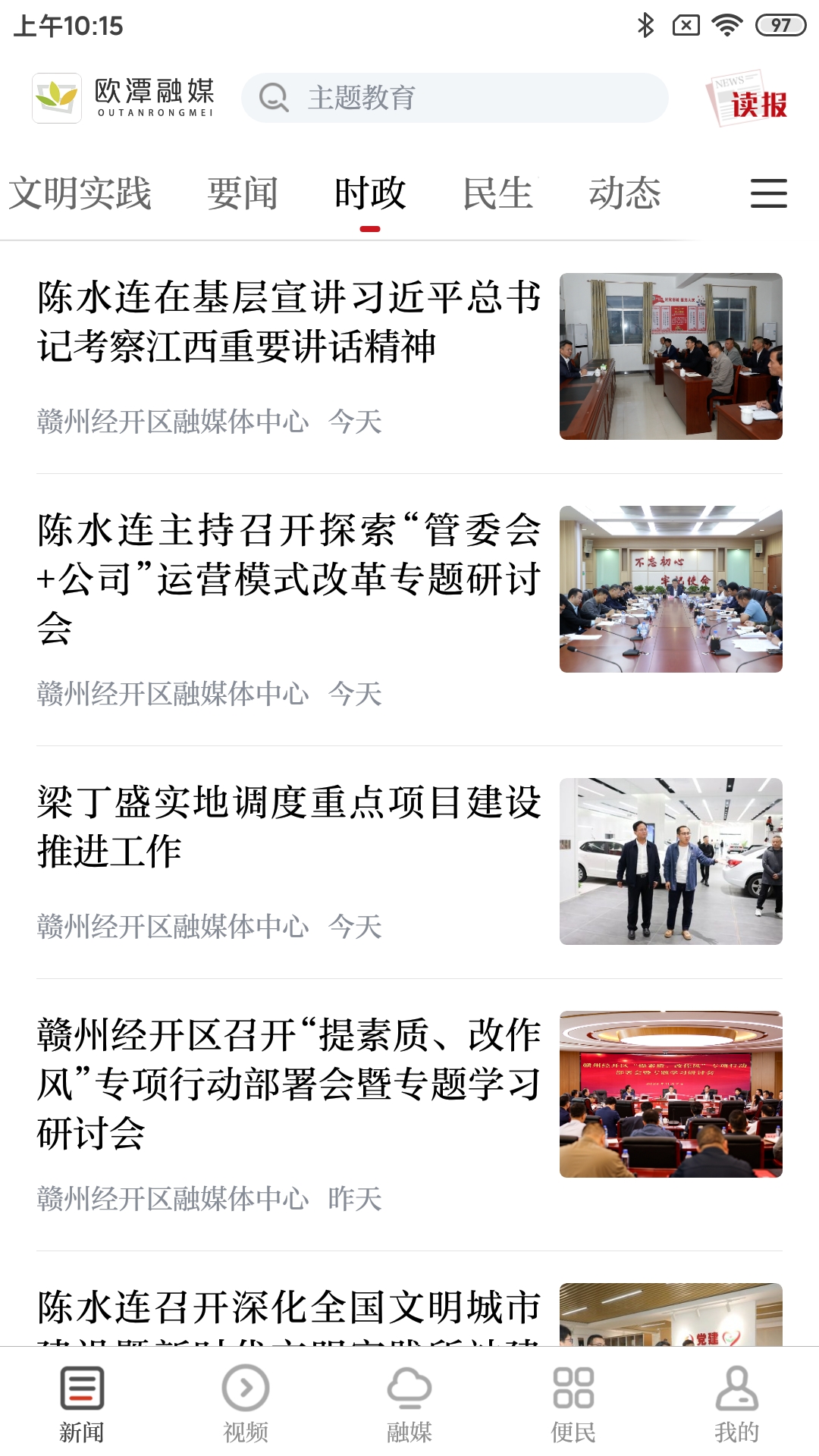Tap the search field showing 主题教育
The image size is (819, 1456).
point(455,97)
